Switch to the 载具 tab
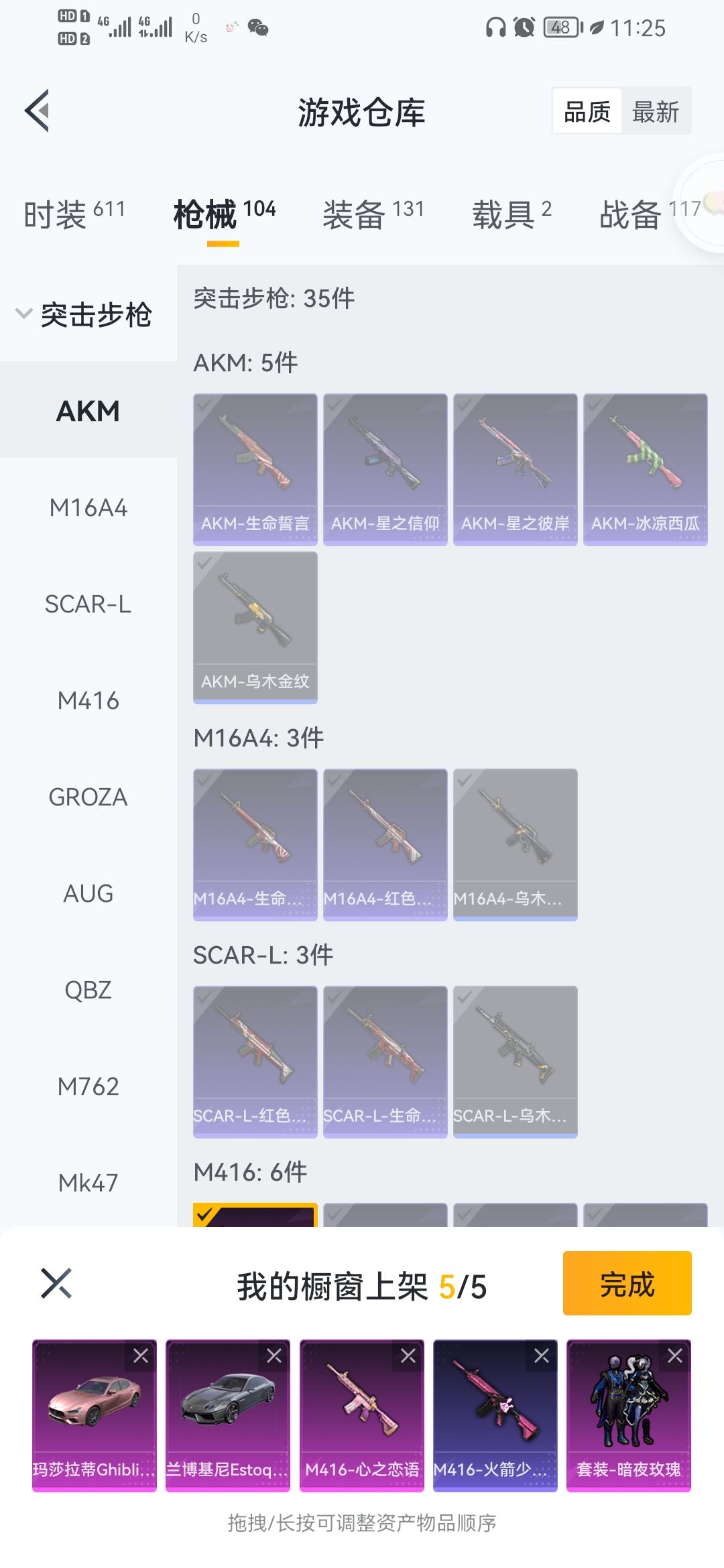Viewport: 724px width, 1568px height. pos(511,214)
